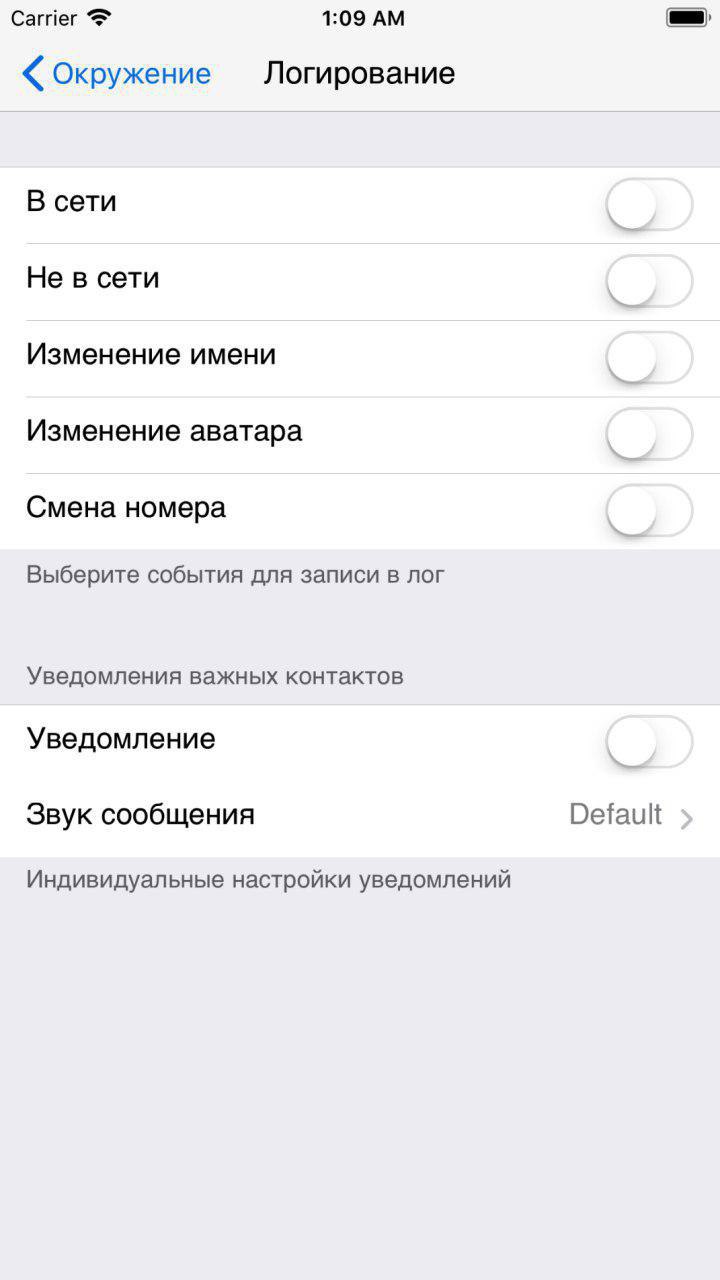The width and height of the screenshot is (720, 1280).
Task: Turn on the Уведомление switch
Action: 649,742
